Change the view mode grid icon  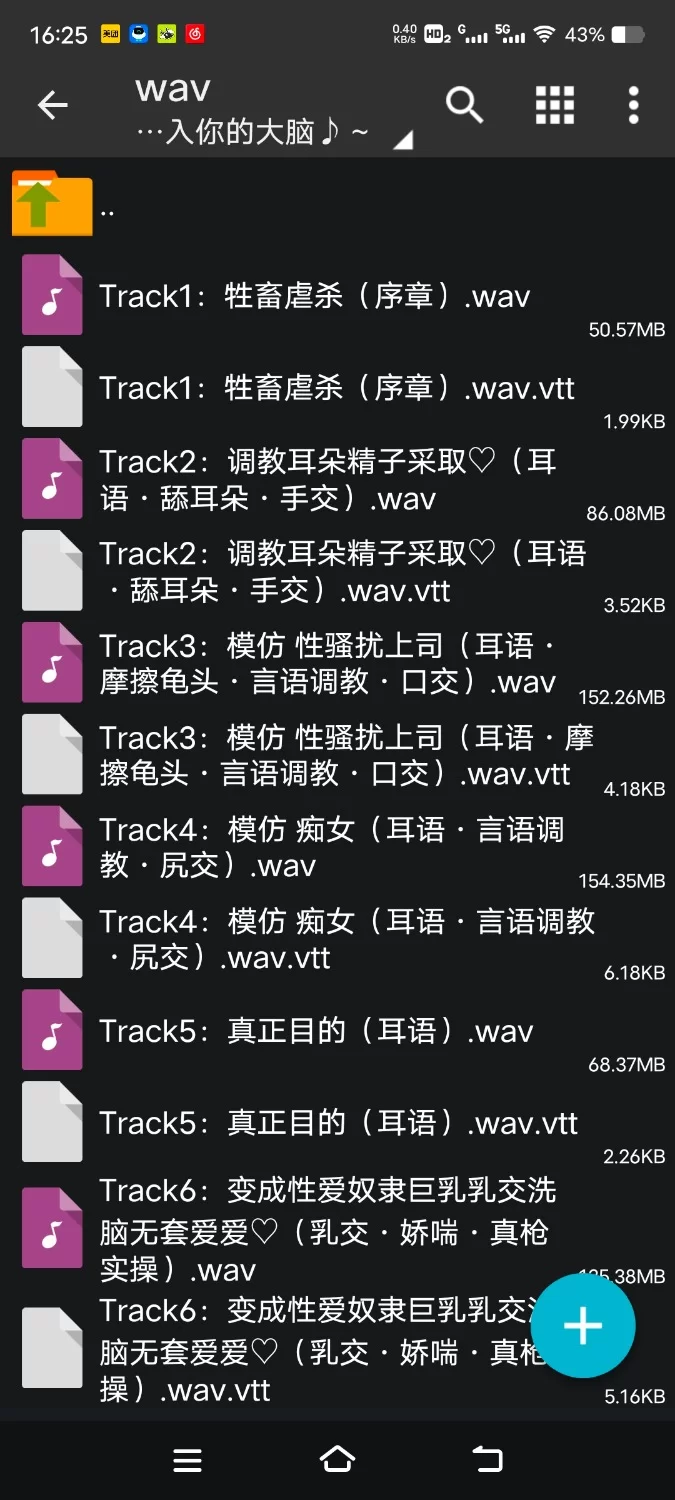point(554,104)
